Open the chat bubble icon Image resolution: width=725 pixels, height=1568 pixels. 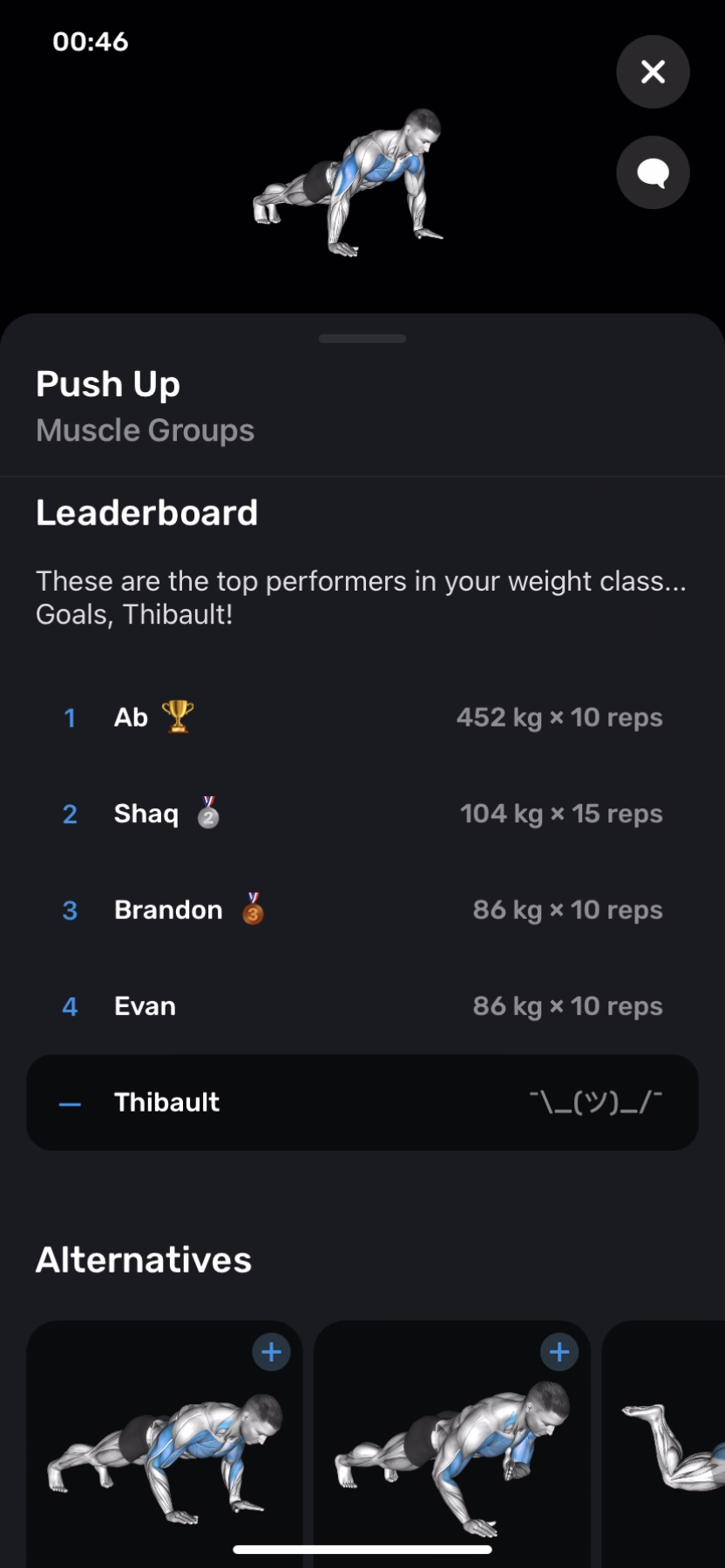(x=652, y=172)
